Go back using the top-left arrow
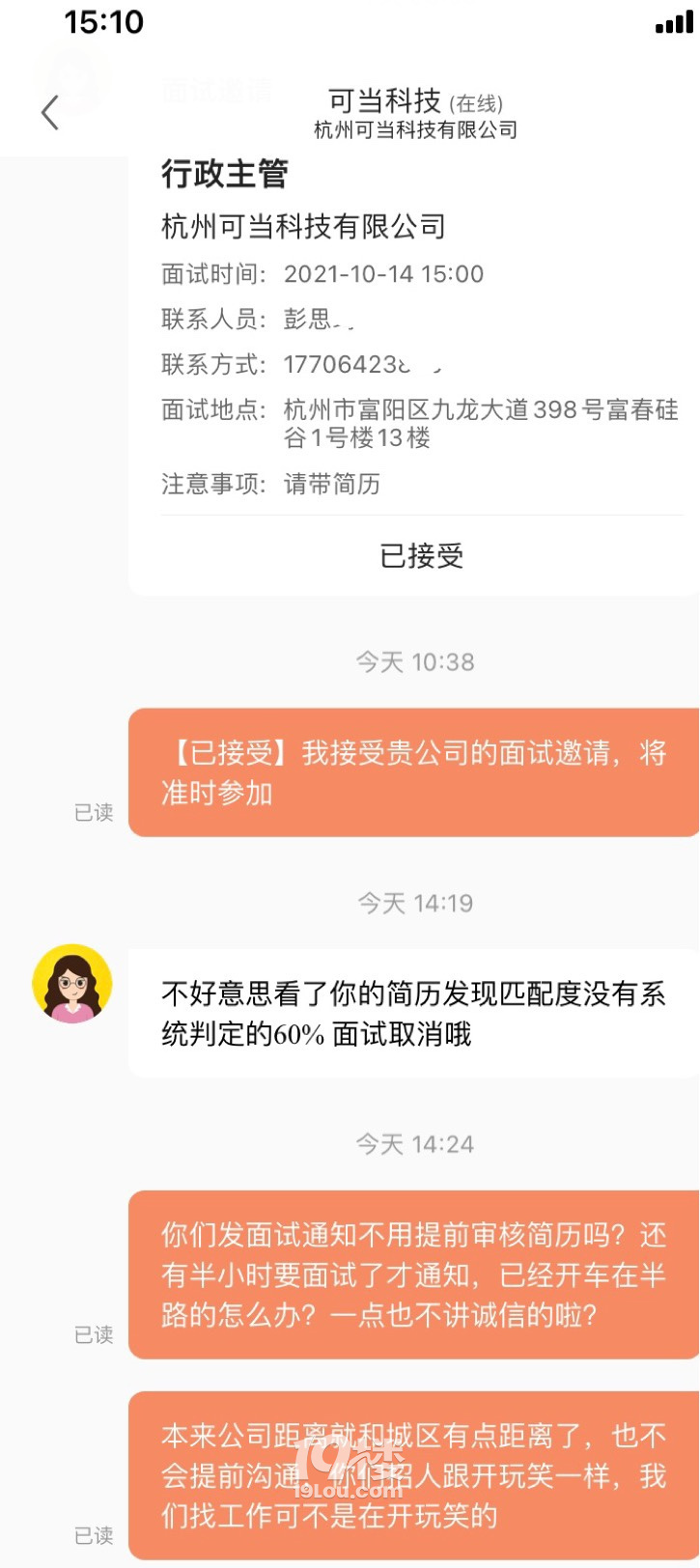This screenshot has width=700, height=1568. 50,113
